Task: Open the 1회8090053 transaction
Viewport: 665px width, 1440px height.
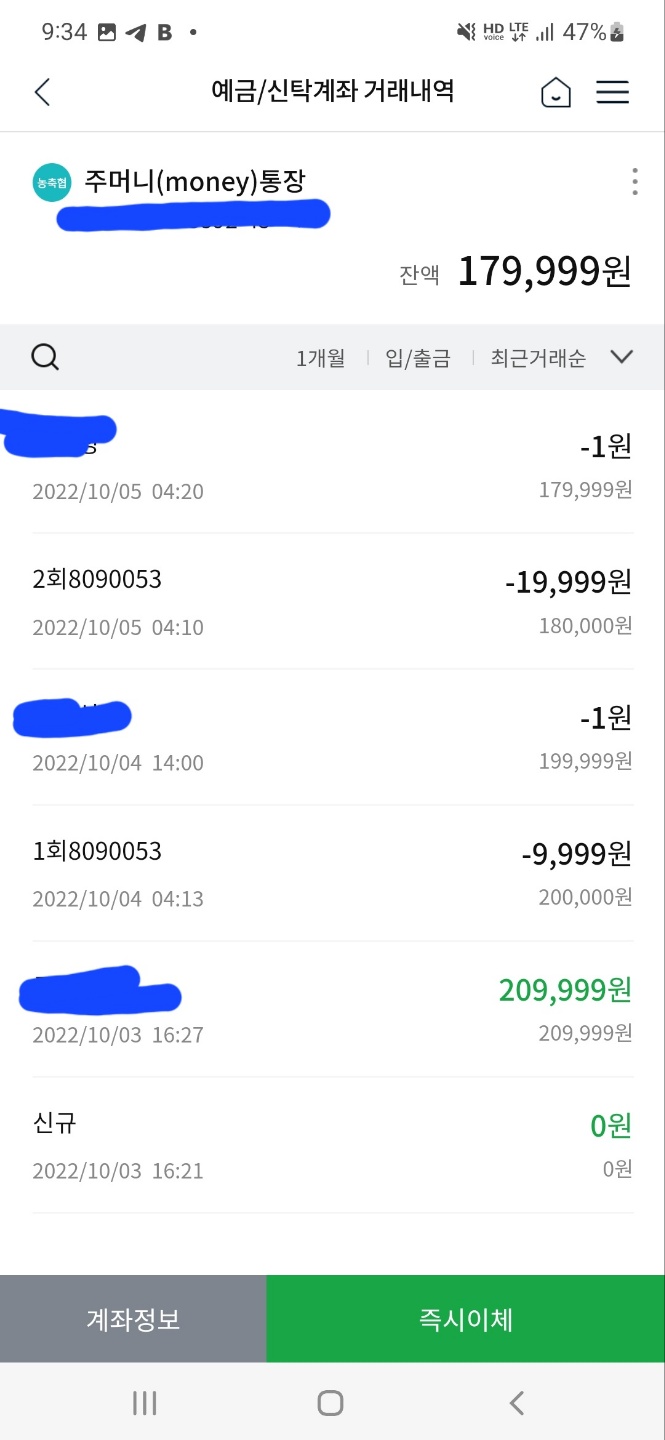Action: [x=332, y=873]
